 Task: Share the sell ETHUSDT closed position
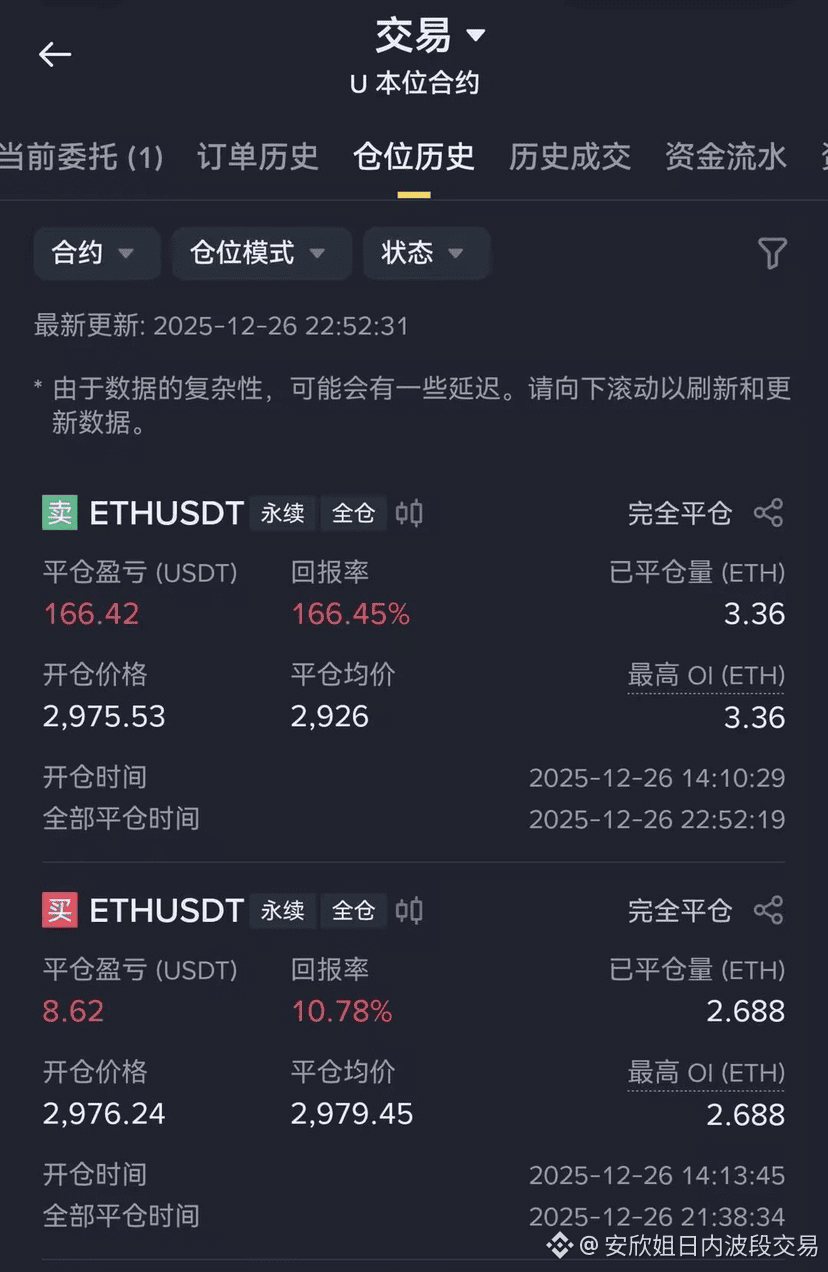point(769,513)
